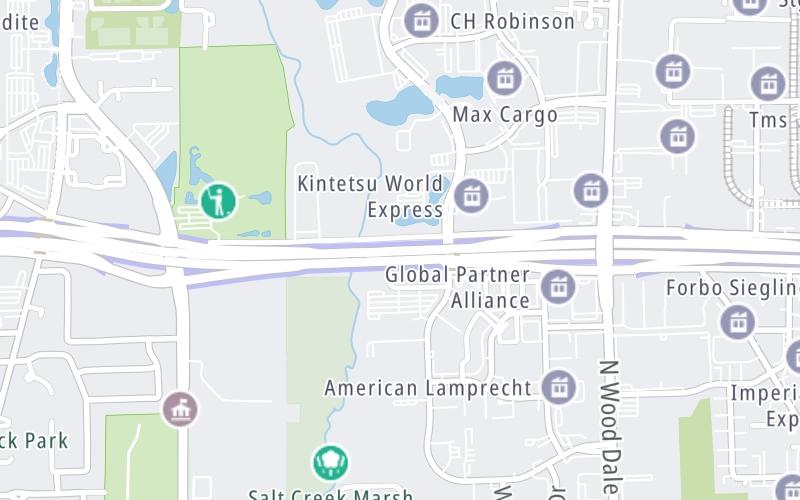Select the Tms business pin

[x=768, y=84]
